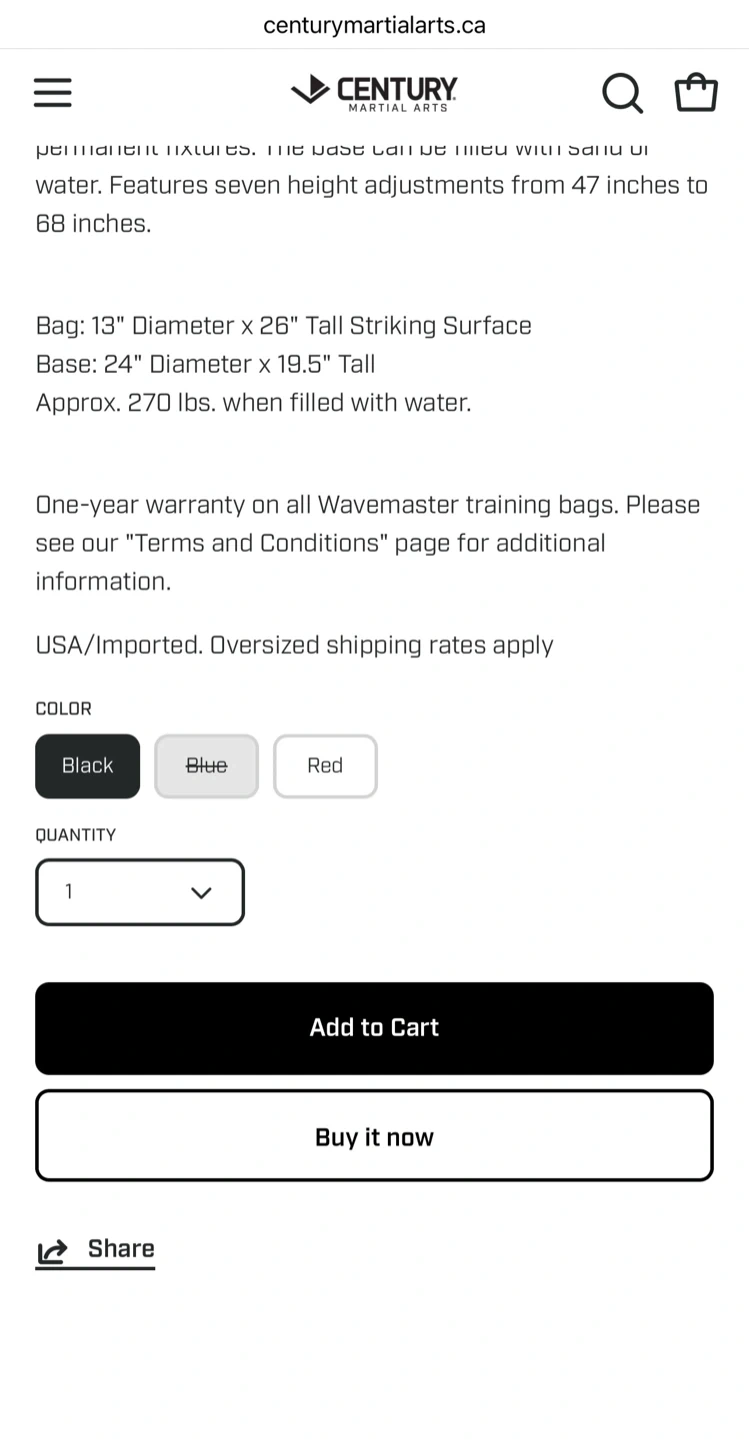
Task: Pick the Red color option
Action: coord(325,766)
